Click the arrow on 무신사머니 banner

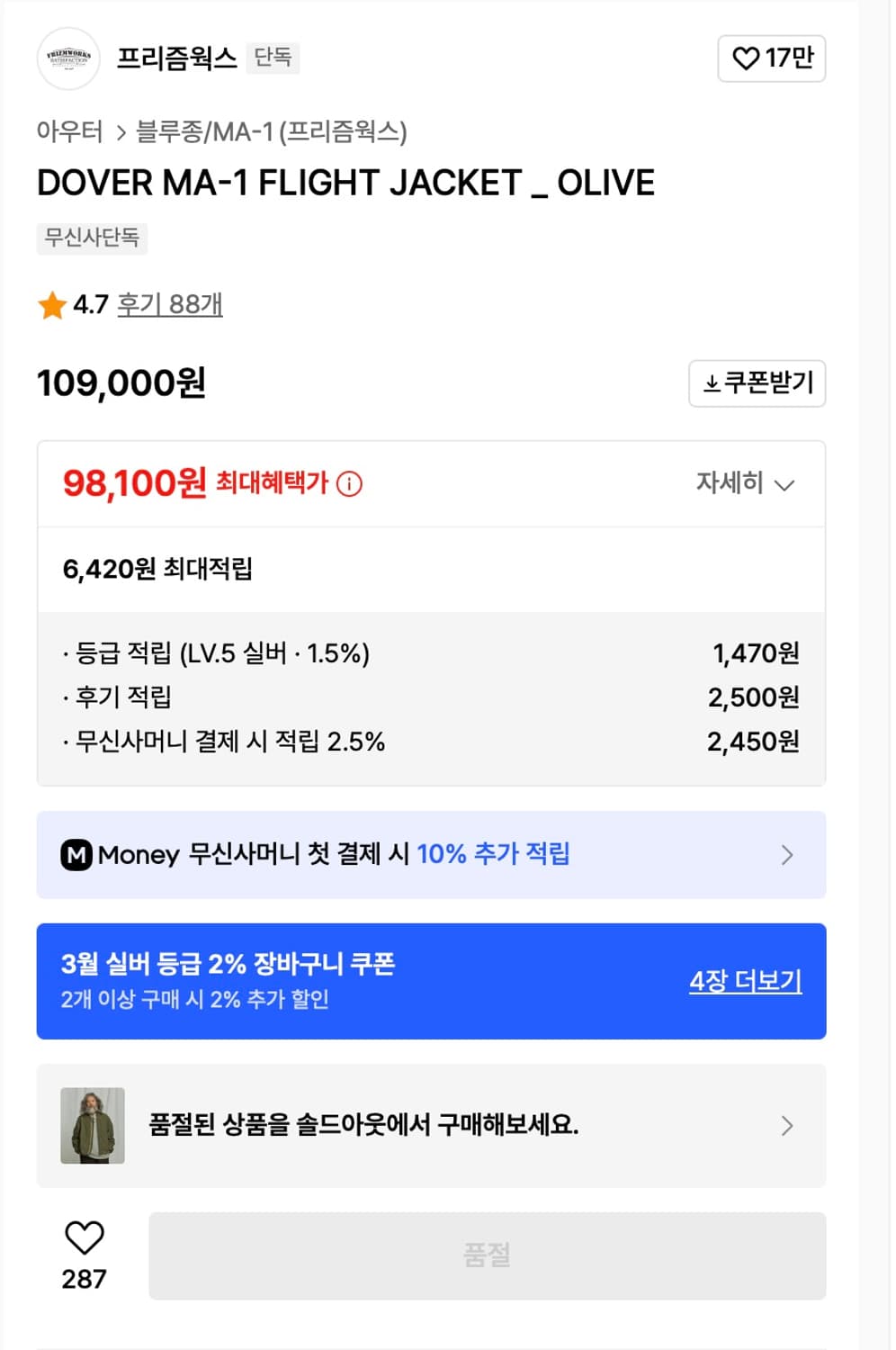point(787,855)
